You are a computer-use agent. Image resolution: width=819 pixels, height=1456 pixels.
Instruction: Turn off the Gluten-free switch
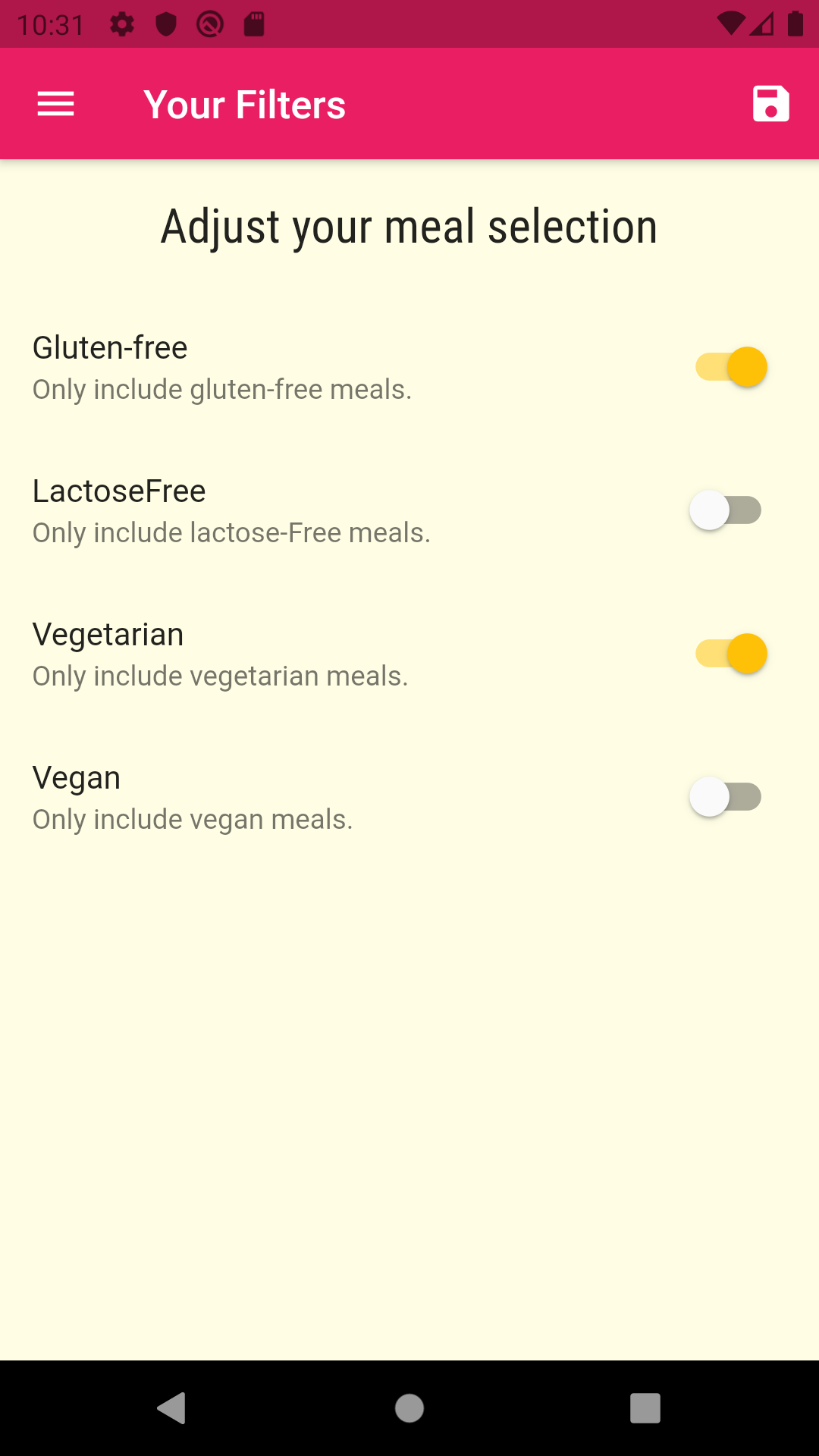(x=731, y=367)
